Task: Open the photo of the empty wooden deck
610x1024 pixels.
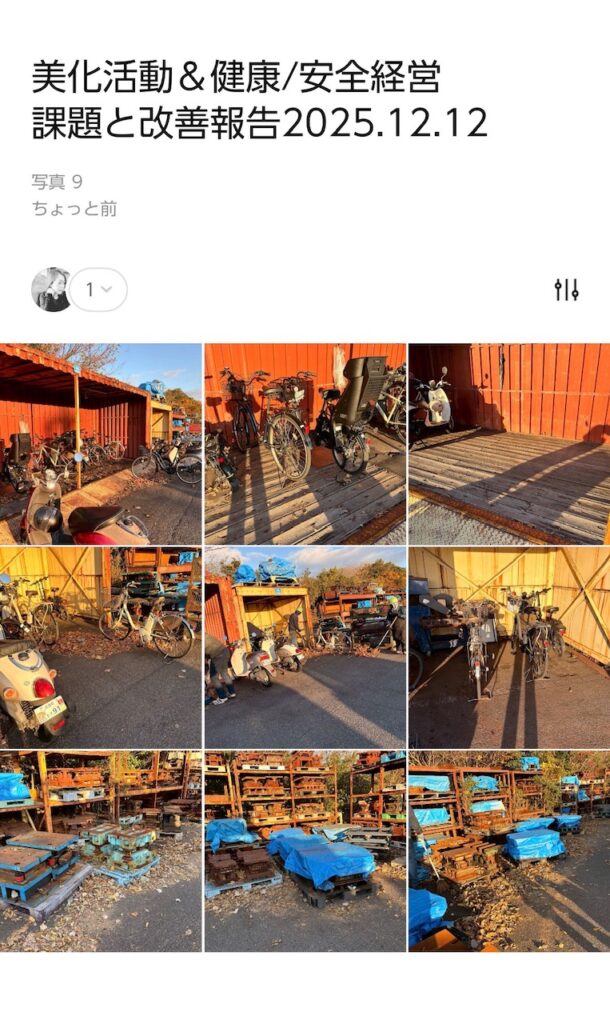Action: pyautogui.click(x=509, y=444)
